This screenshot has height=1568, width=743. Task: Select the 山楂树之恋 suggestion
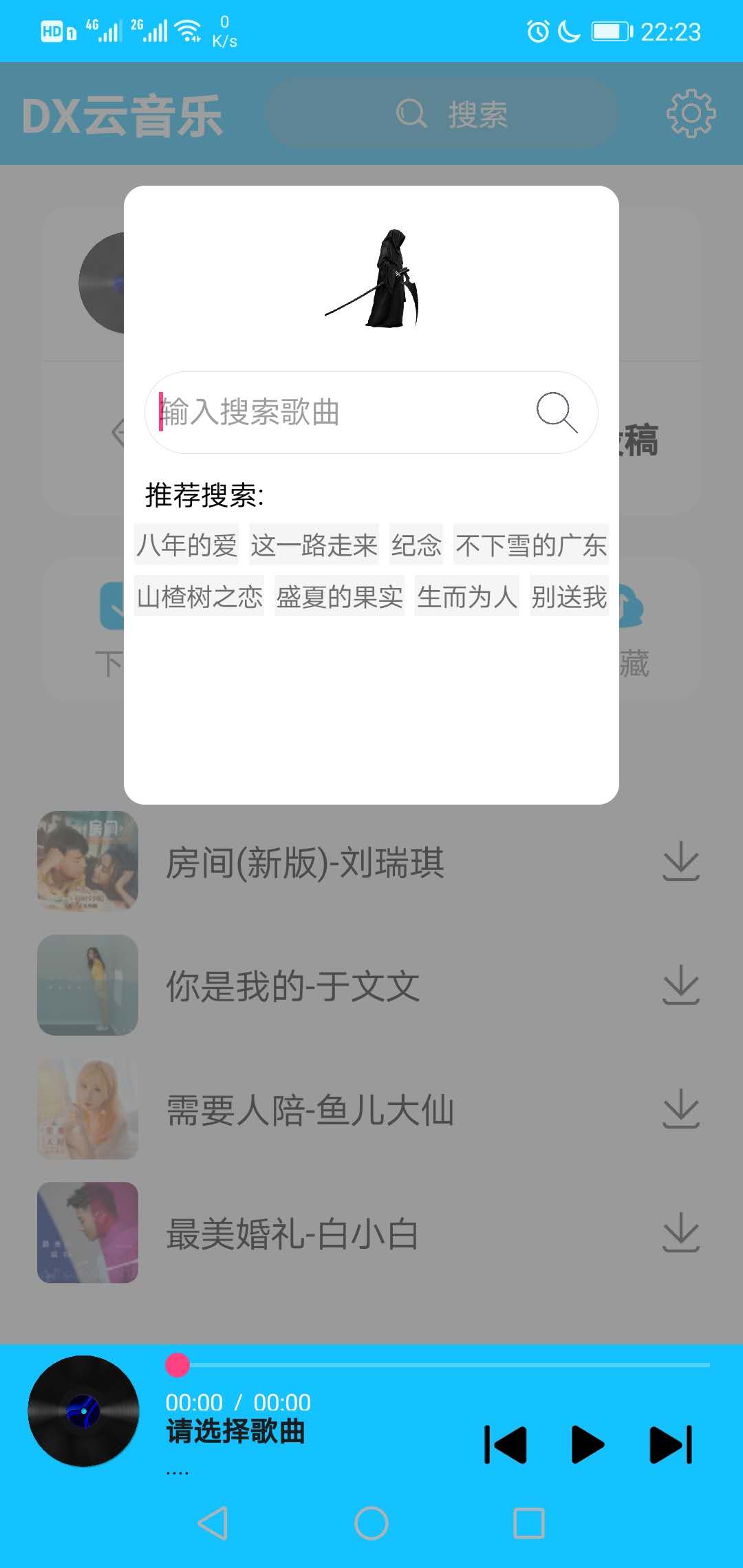(200, 596)
